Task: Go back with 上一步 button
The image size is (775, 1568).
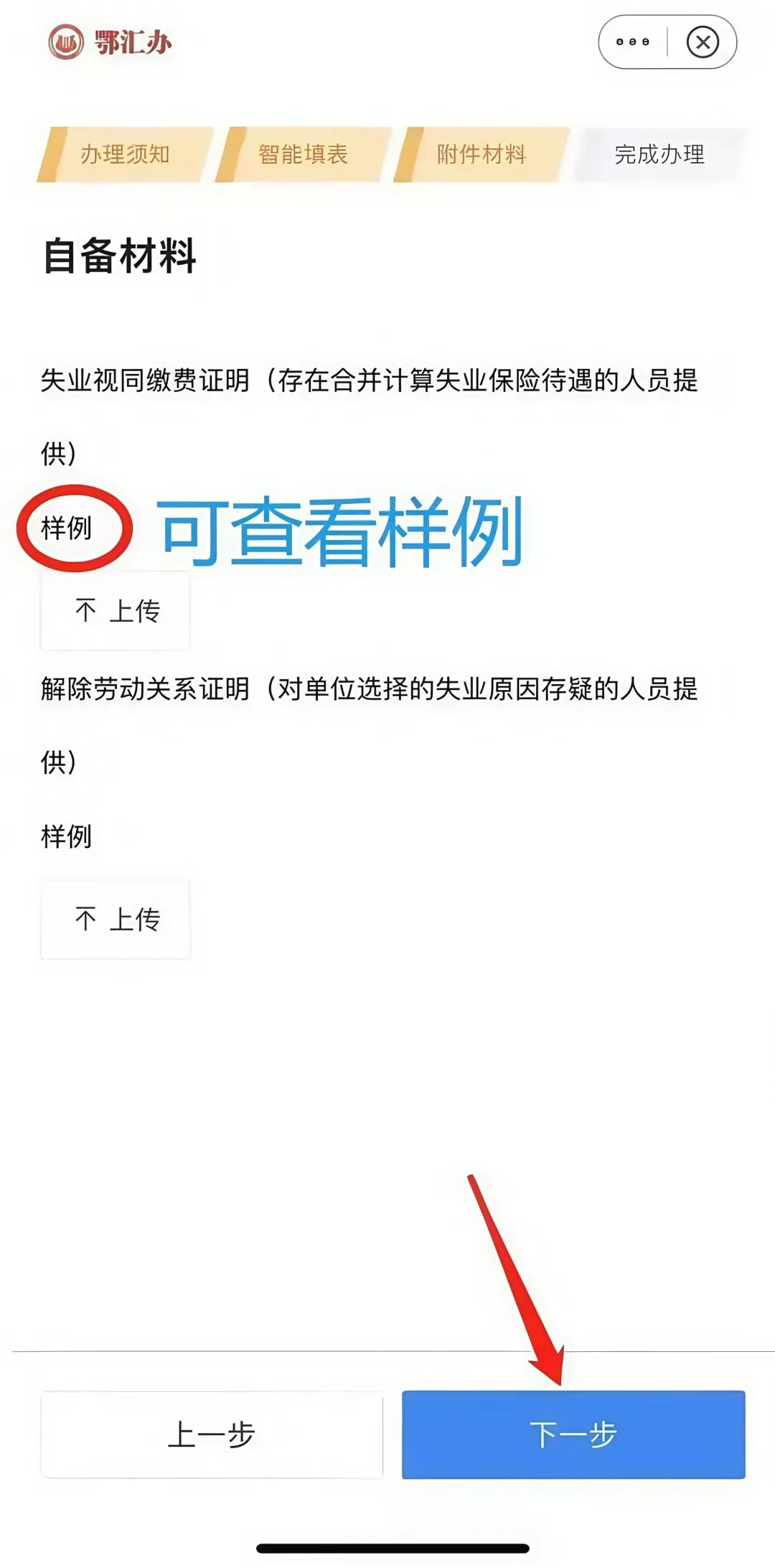Action: pyautogui.click(x=212, y=1434)
